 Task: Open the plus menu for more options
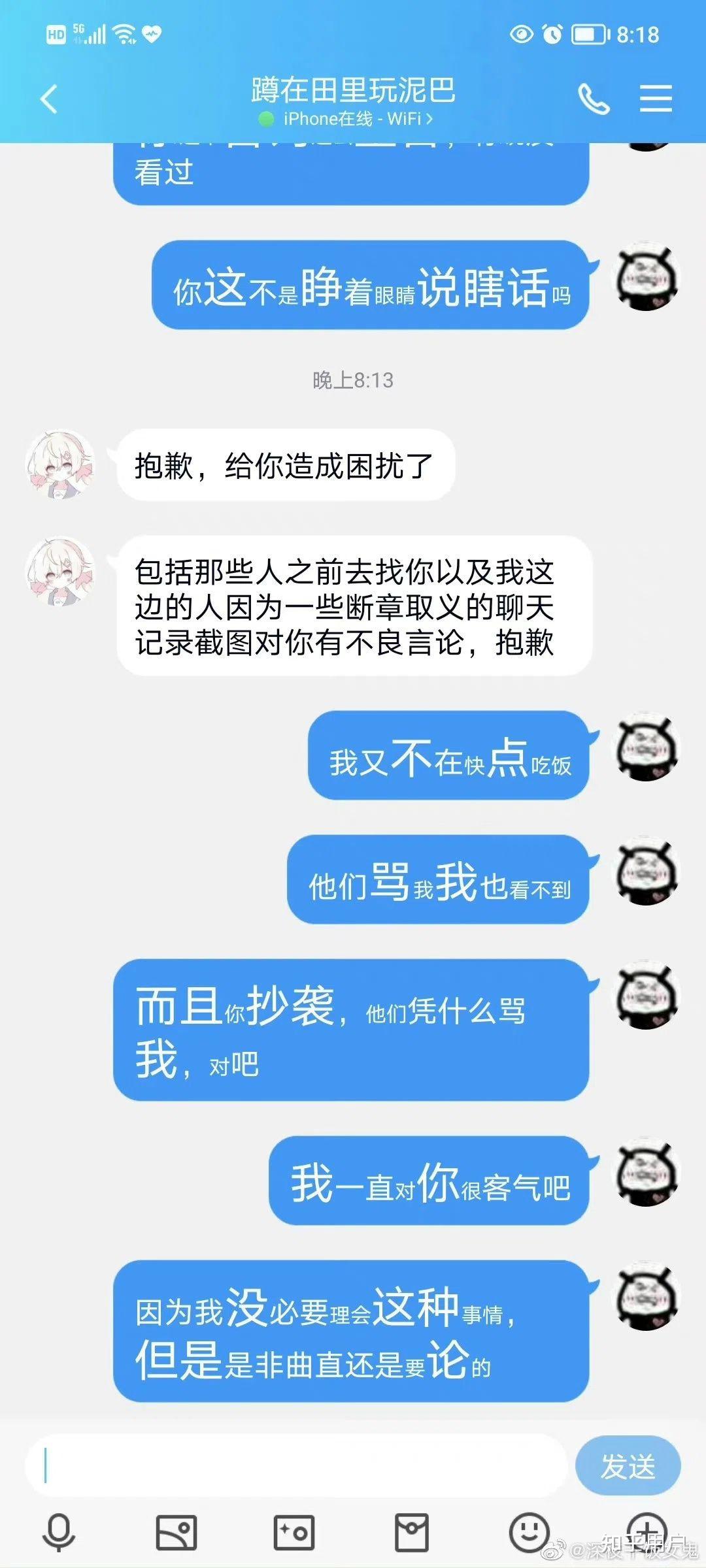646,1529
